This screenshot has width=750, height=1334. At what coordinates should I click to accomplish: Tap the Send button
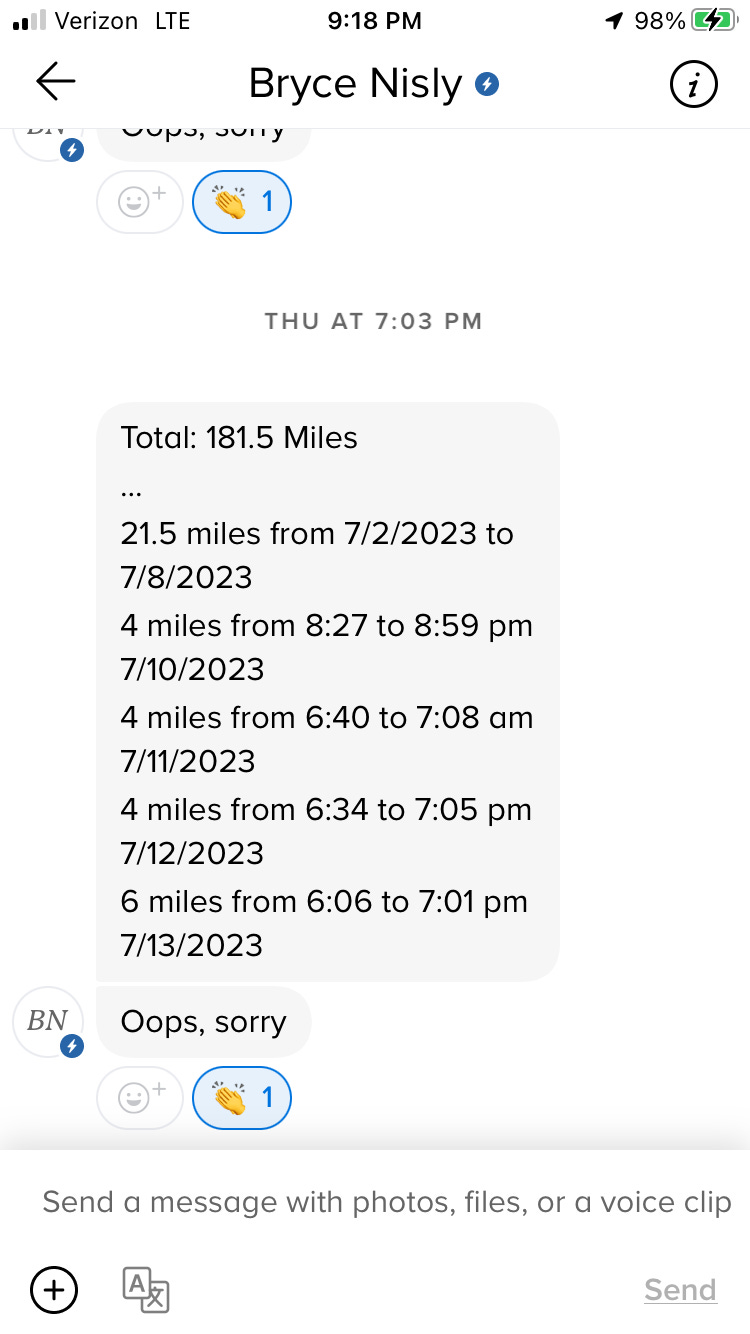[680, 1290]
